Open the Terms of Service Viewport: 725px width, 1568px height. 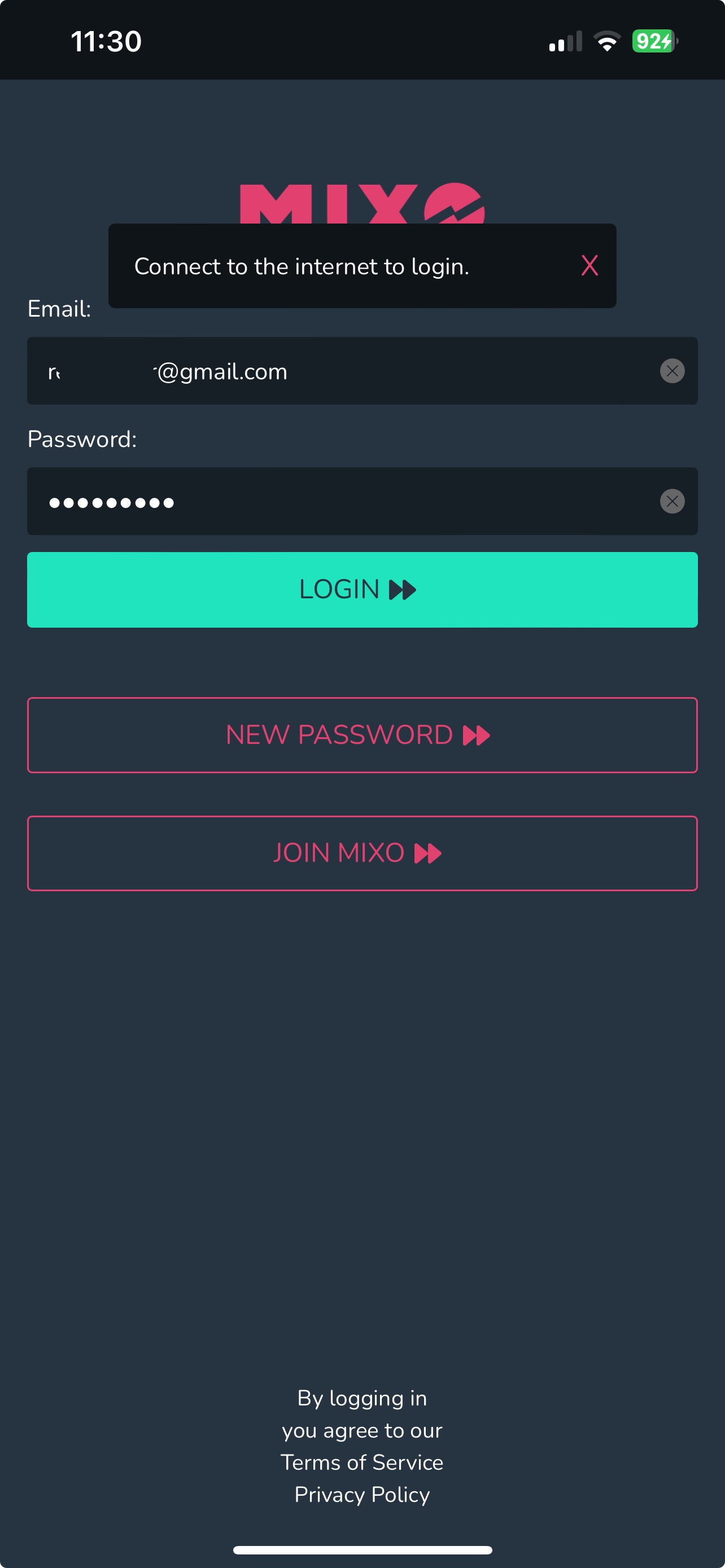tap(362, 1462)
